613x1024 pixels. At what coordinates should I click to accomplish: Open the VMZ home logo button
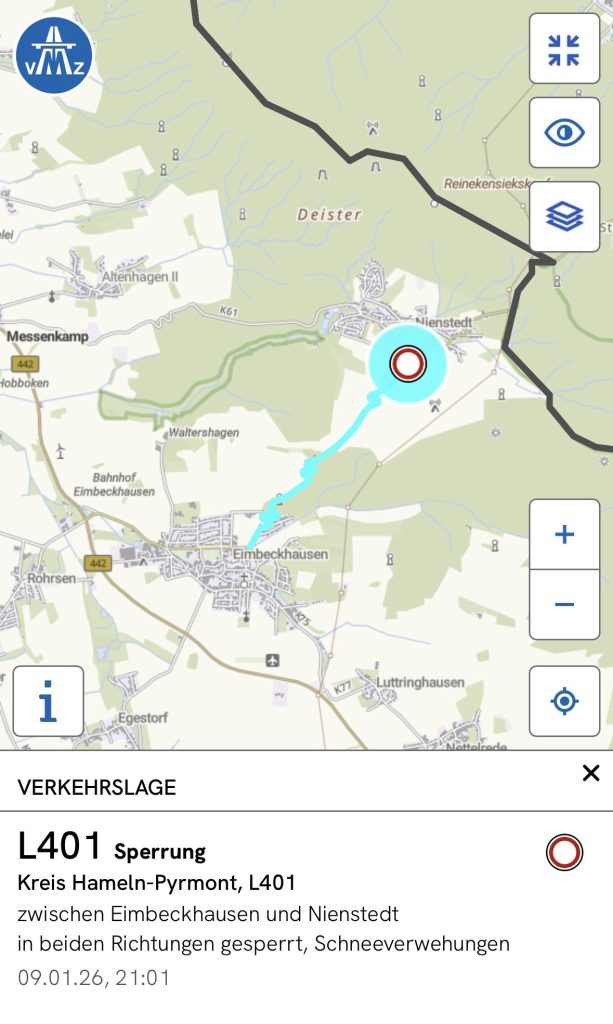pos(55,55)
